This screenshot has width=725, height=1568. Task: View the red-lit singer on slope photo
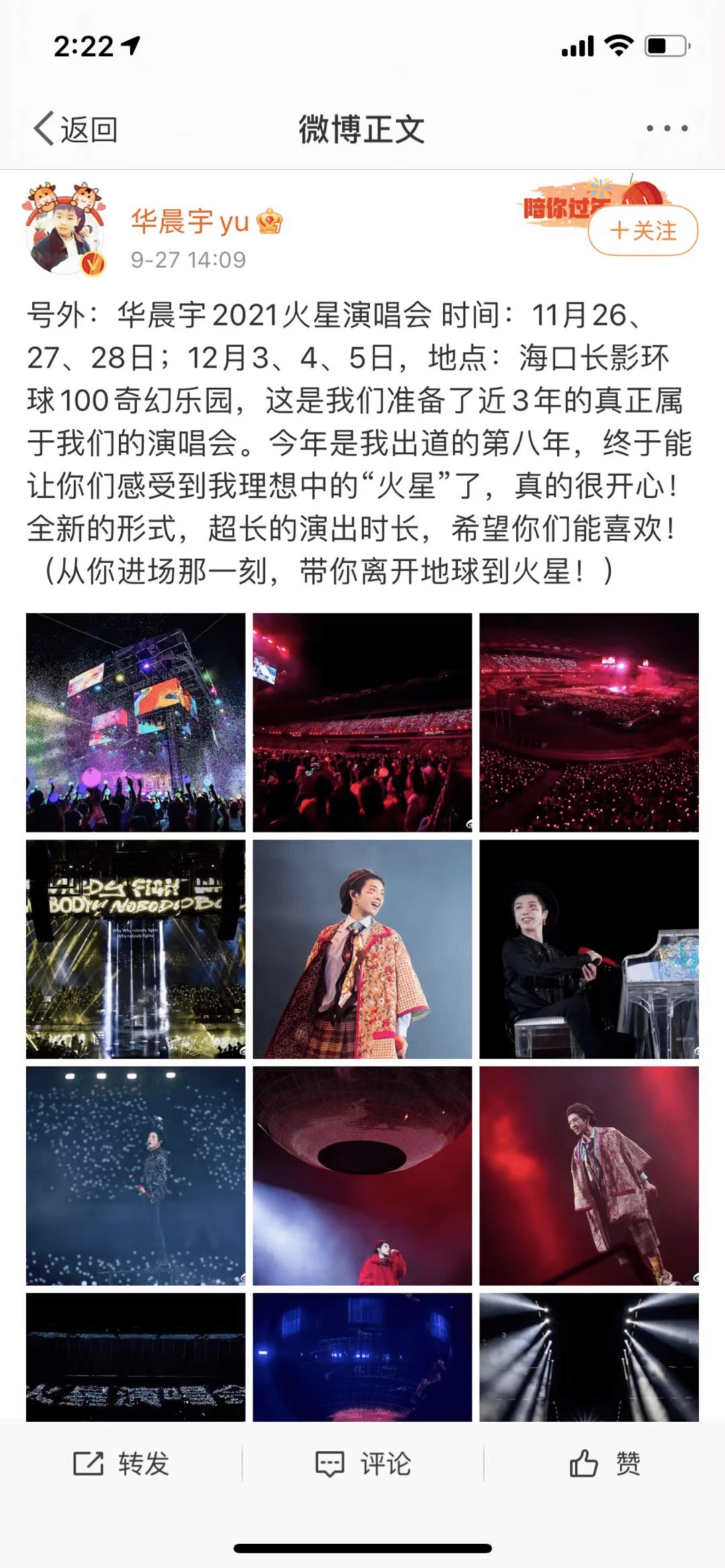pyautogui.click(x=589, y=1175)
